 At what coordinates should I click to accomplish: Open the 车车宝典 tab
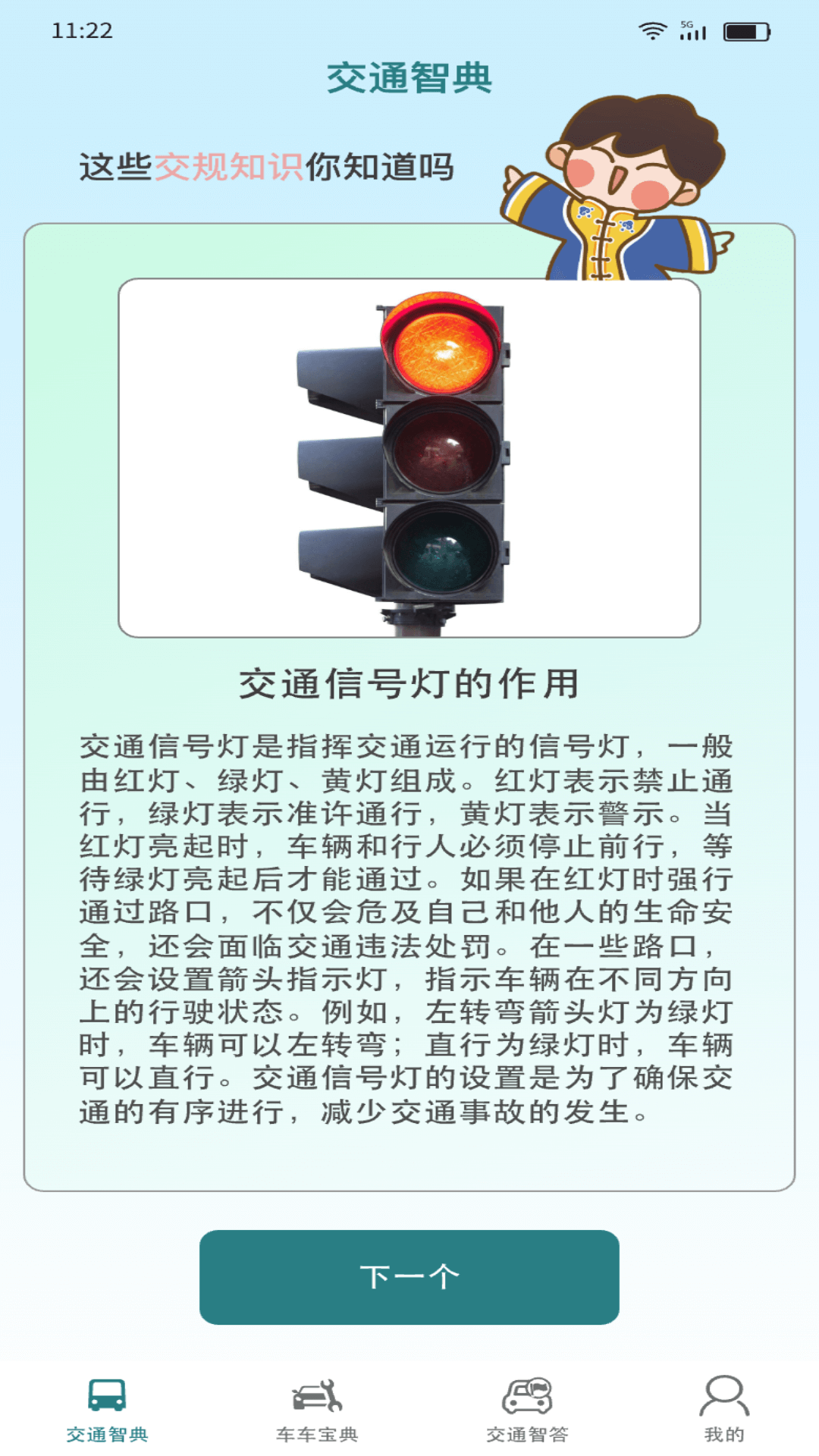tap(317, 1409)
